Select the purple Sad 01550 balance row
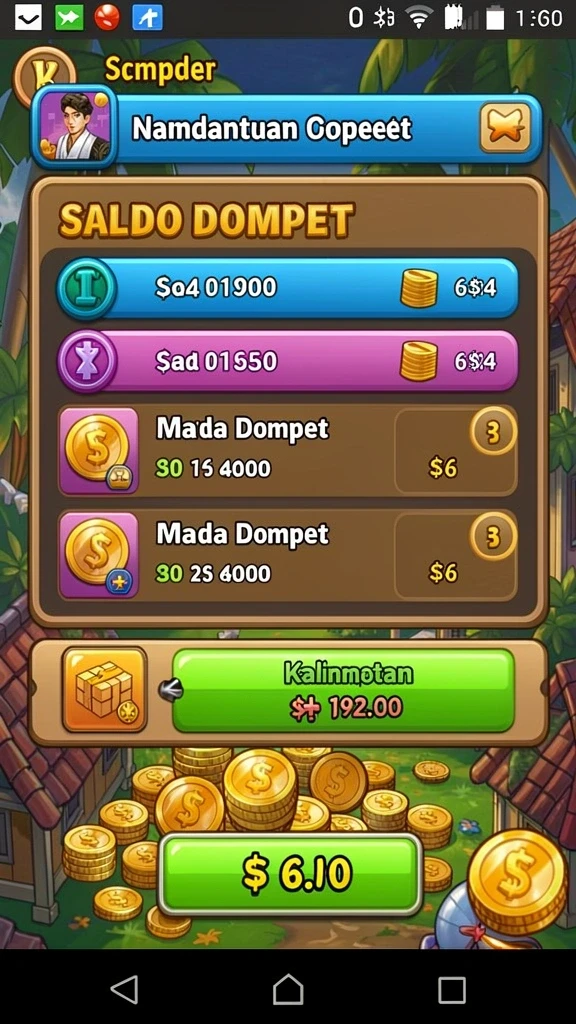This screenshot has width=576, height=1024. (287, 361)
